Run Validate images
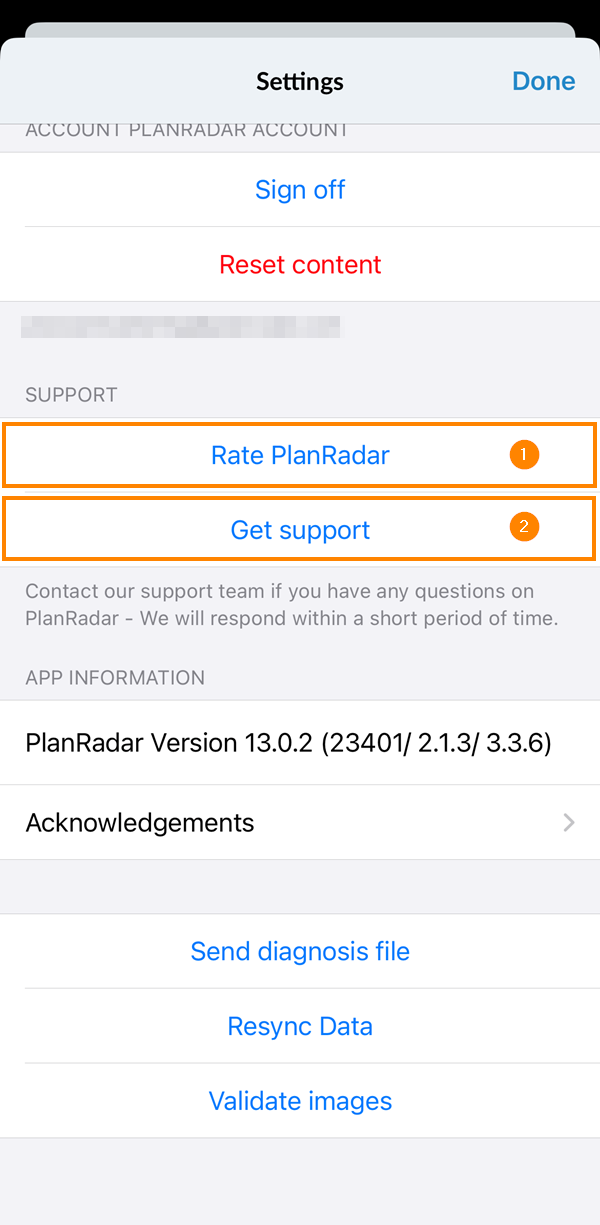The image size is (600, 1225). click(300, 1101)
